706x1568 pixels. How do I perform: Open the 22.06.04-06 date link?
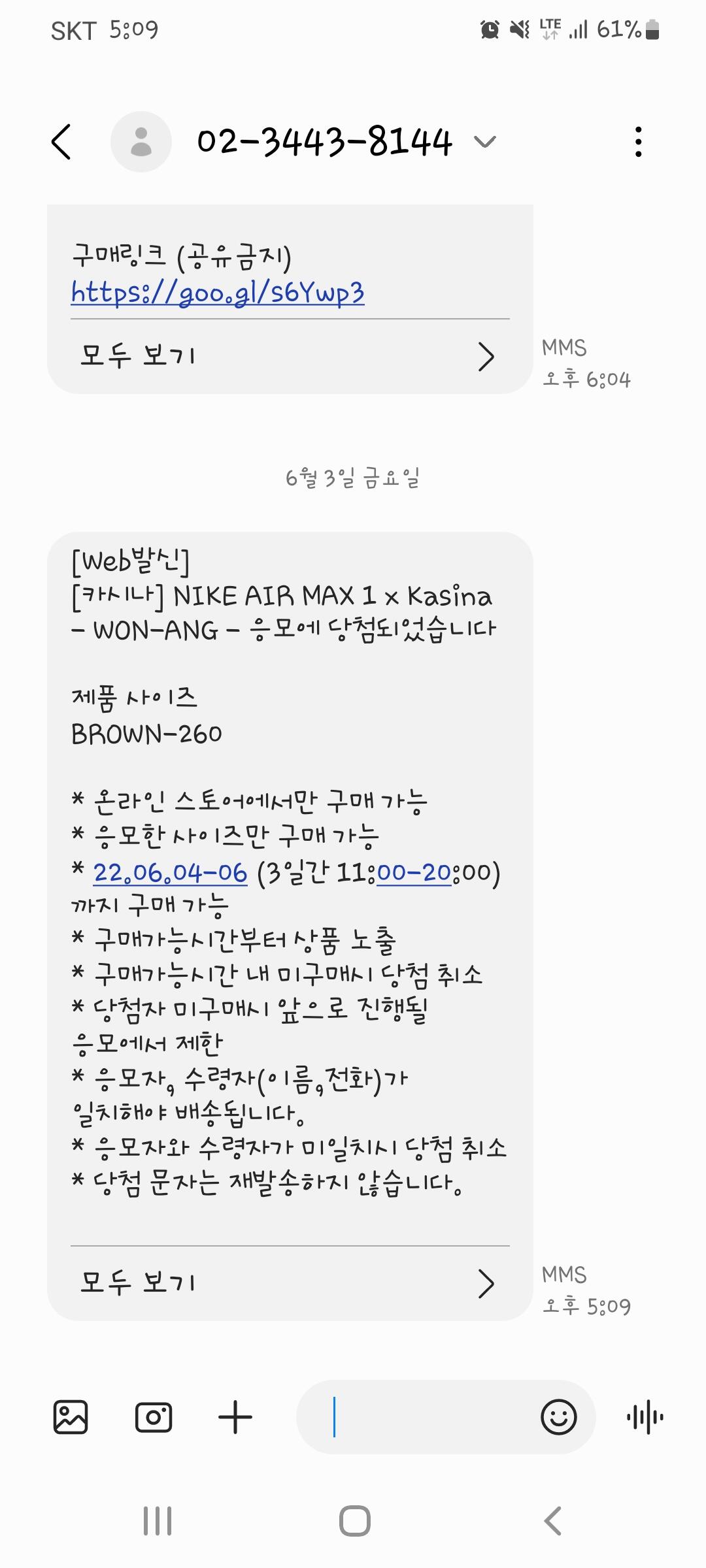coord(171,872)
